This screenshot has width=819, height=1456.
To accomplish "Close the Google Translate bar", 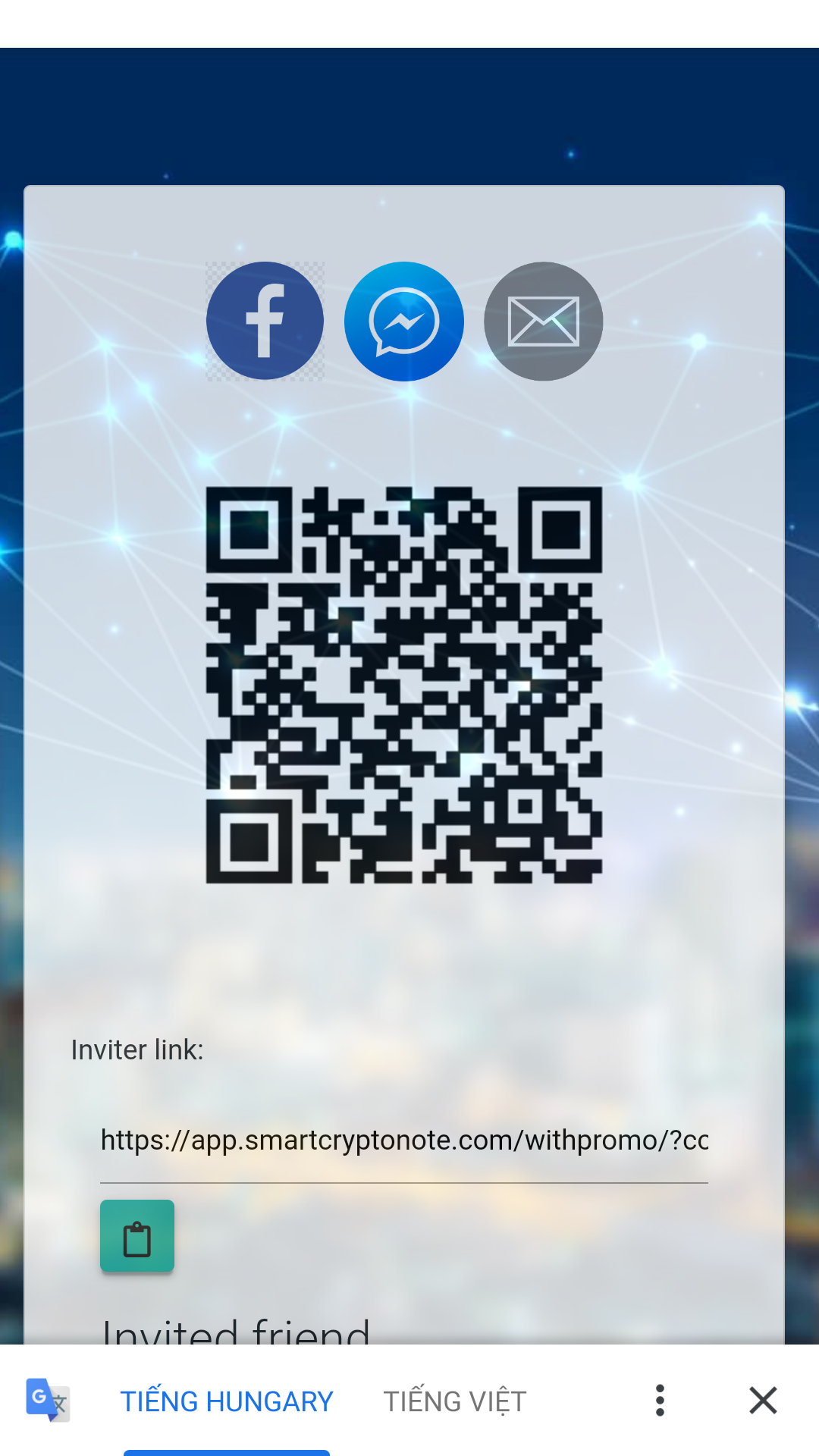I will [763, 1400].
